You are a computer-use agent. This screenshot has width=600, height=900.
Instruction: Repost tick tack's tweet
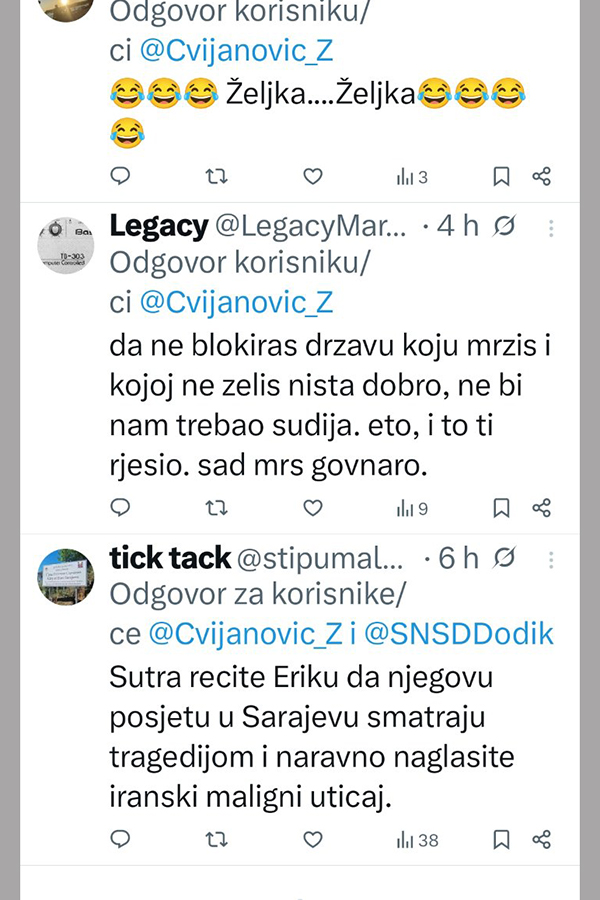coord(216,840)
